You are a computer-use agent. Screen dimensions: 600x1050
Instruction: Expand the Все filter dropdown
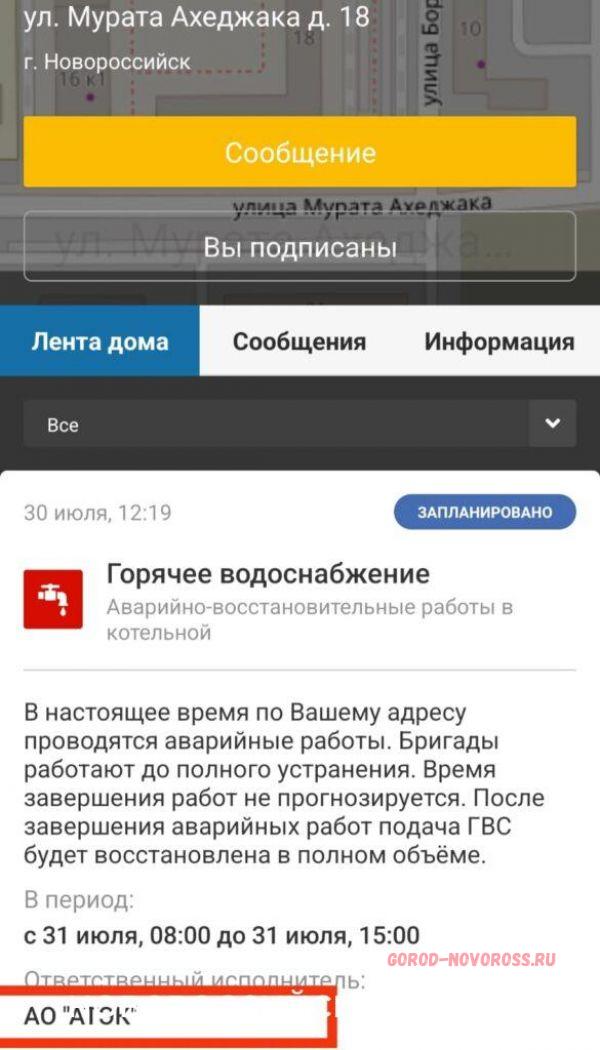click(x=299, y=424)
